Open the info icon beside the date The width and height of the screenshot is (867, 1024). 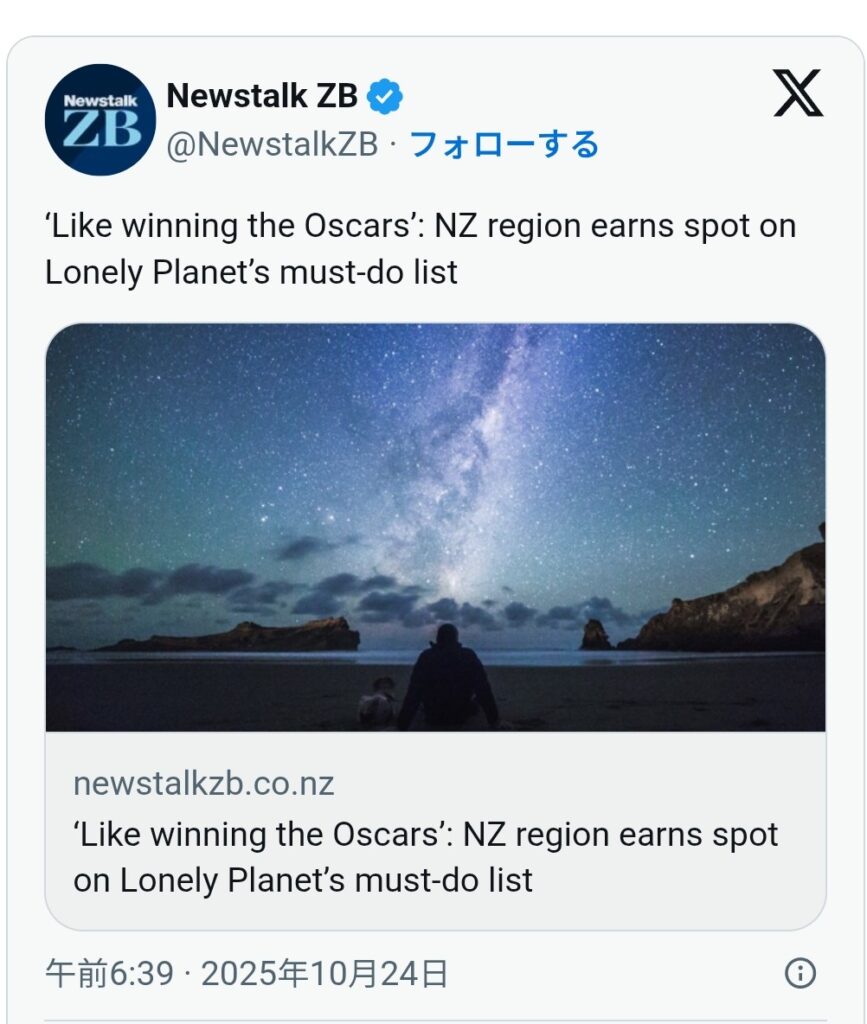(x=799, y=973)
